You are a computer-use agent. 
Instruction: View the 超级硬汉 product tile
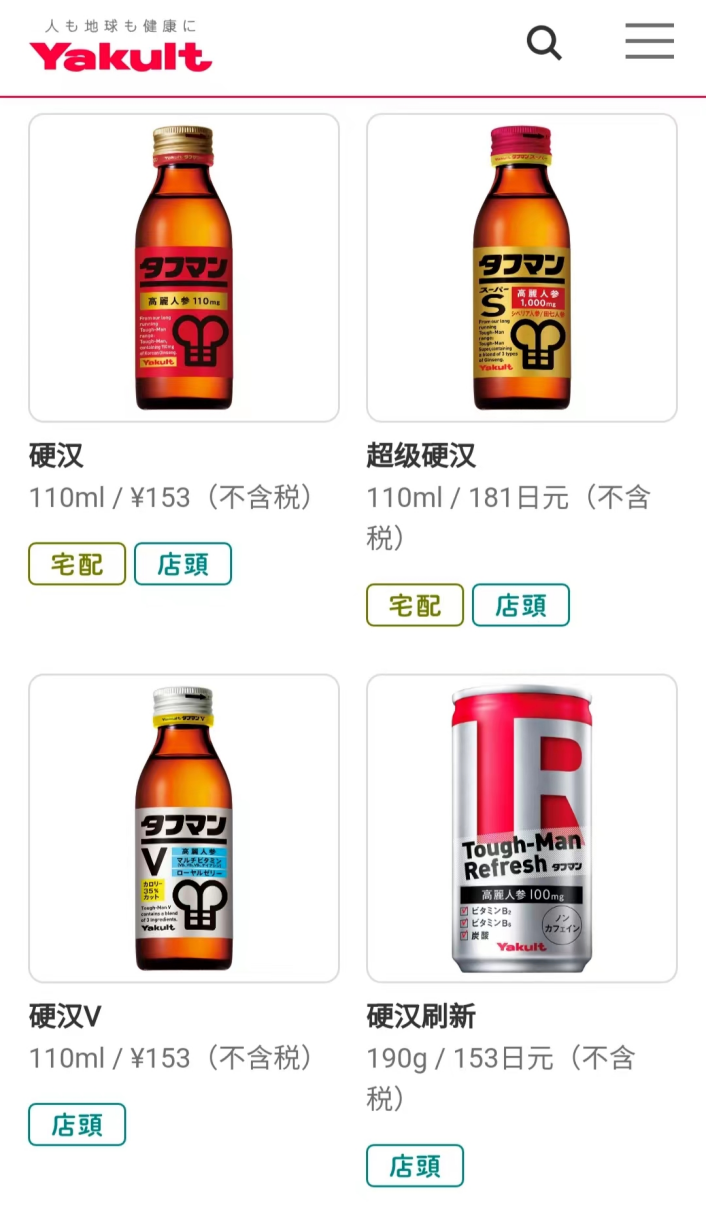coord(521,268)
